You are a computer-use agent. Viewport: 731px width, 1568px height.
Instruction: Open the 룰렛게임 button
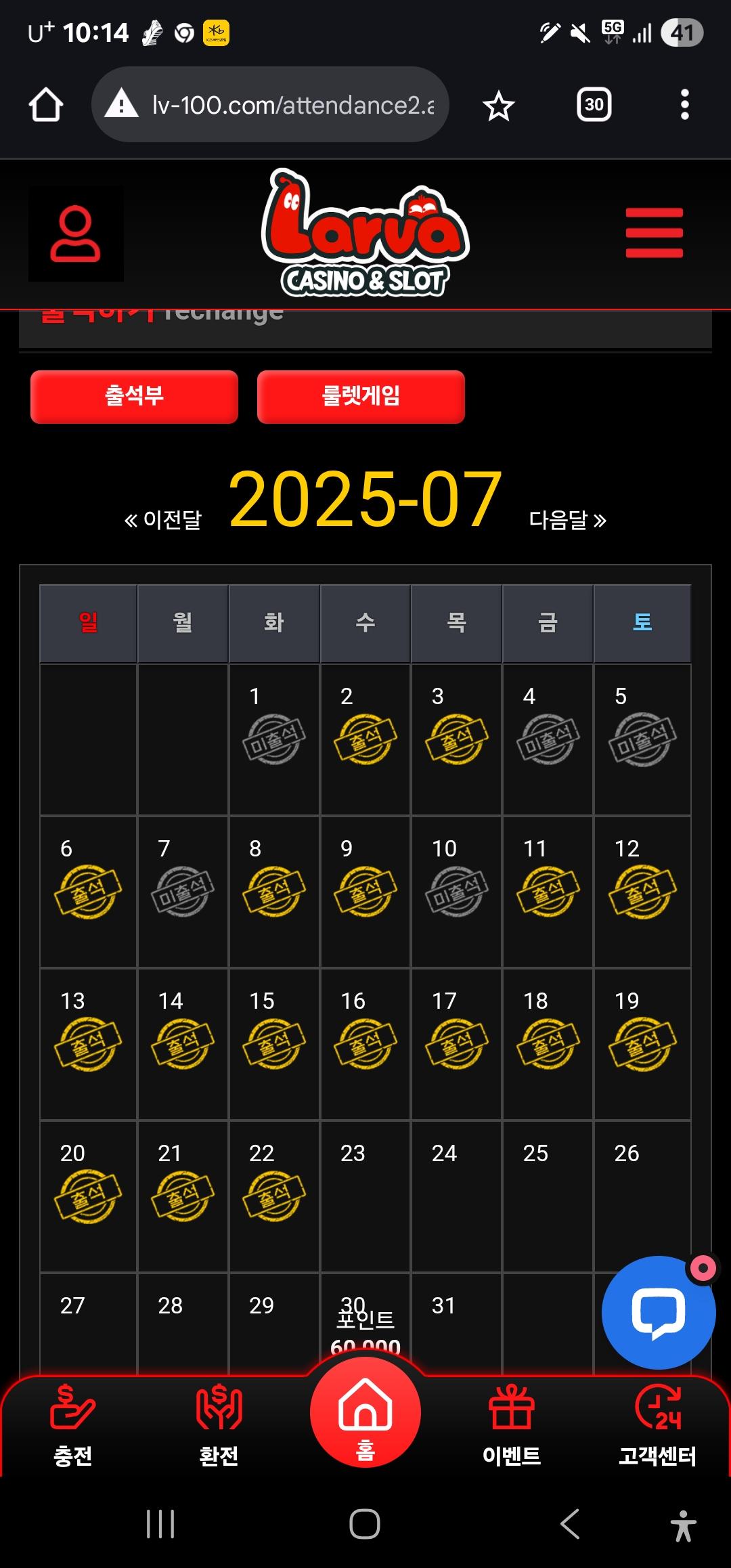[x=361, y=396]
